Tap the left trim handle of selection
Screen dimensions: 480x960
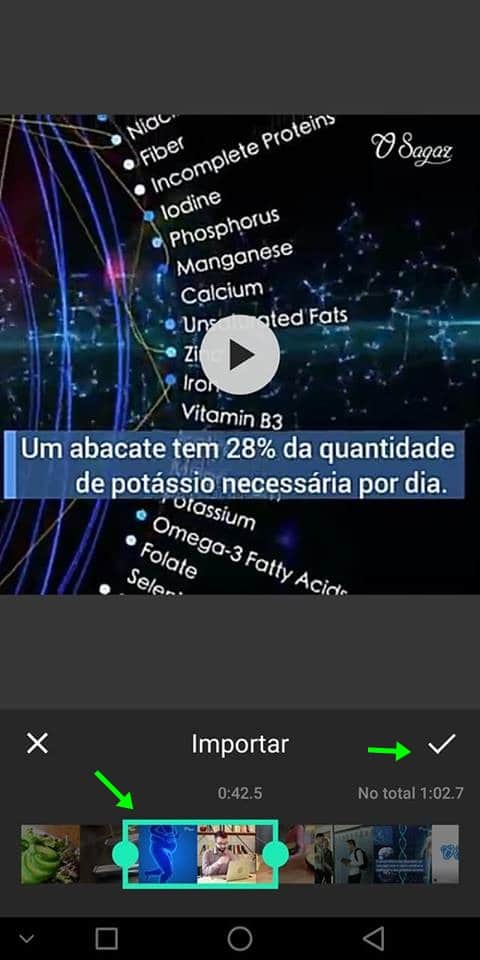126,854
